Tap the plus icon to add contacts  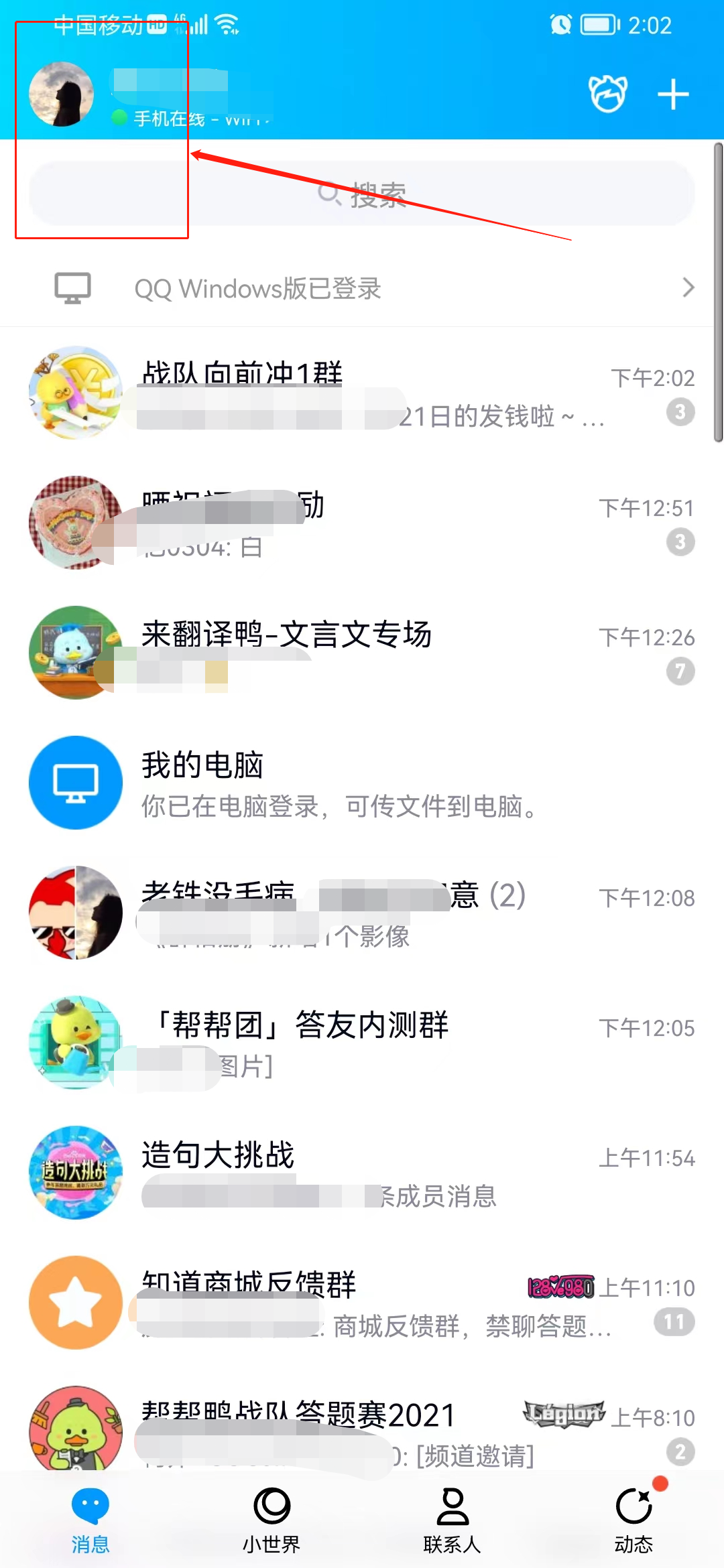(x=673, y=94)
